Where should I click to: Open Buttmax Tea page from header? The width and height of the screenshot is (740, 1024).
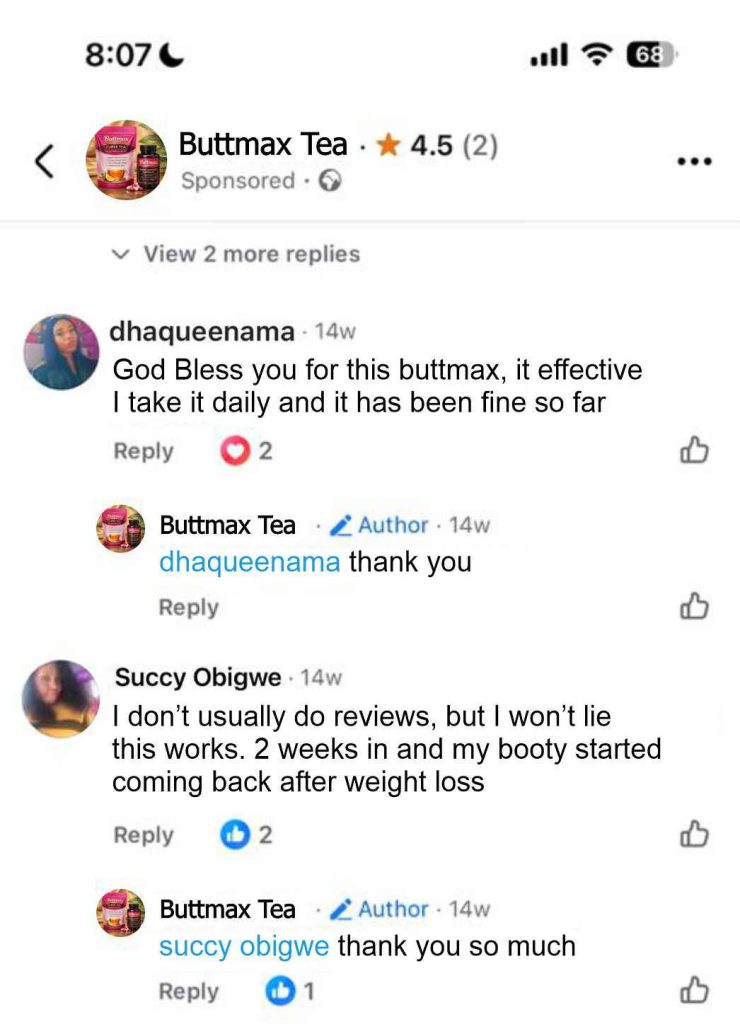coord(263,145)
